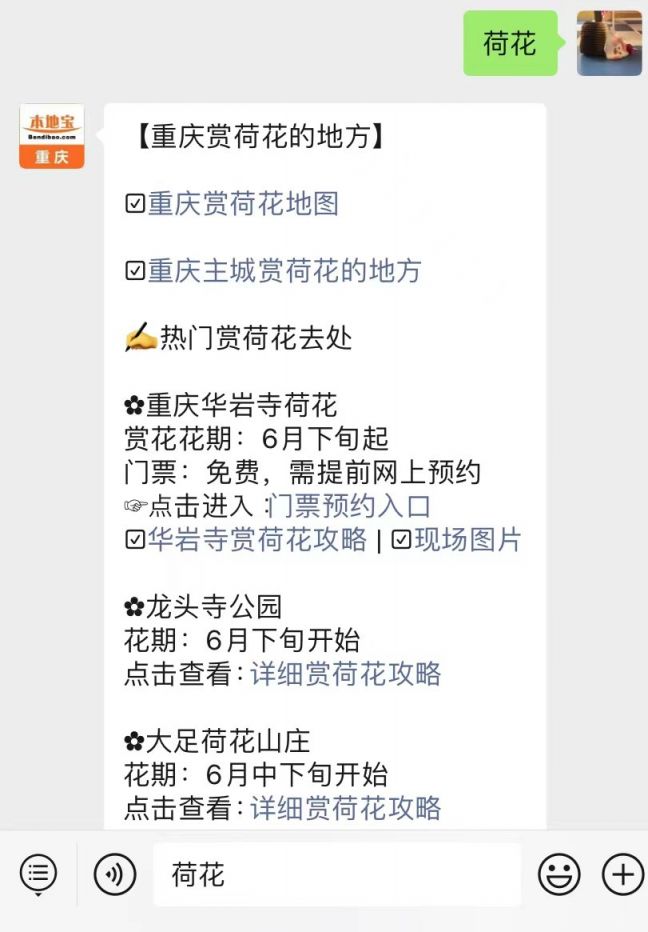648x932 pixels.
Task: Open the emoji picker
Action: pos(559,875)
